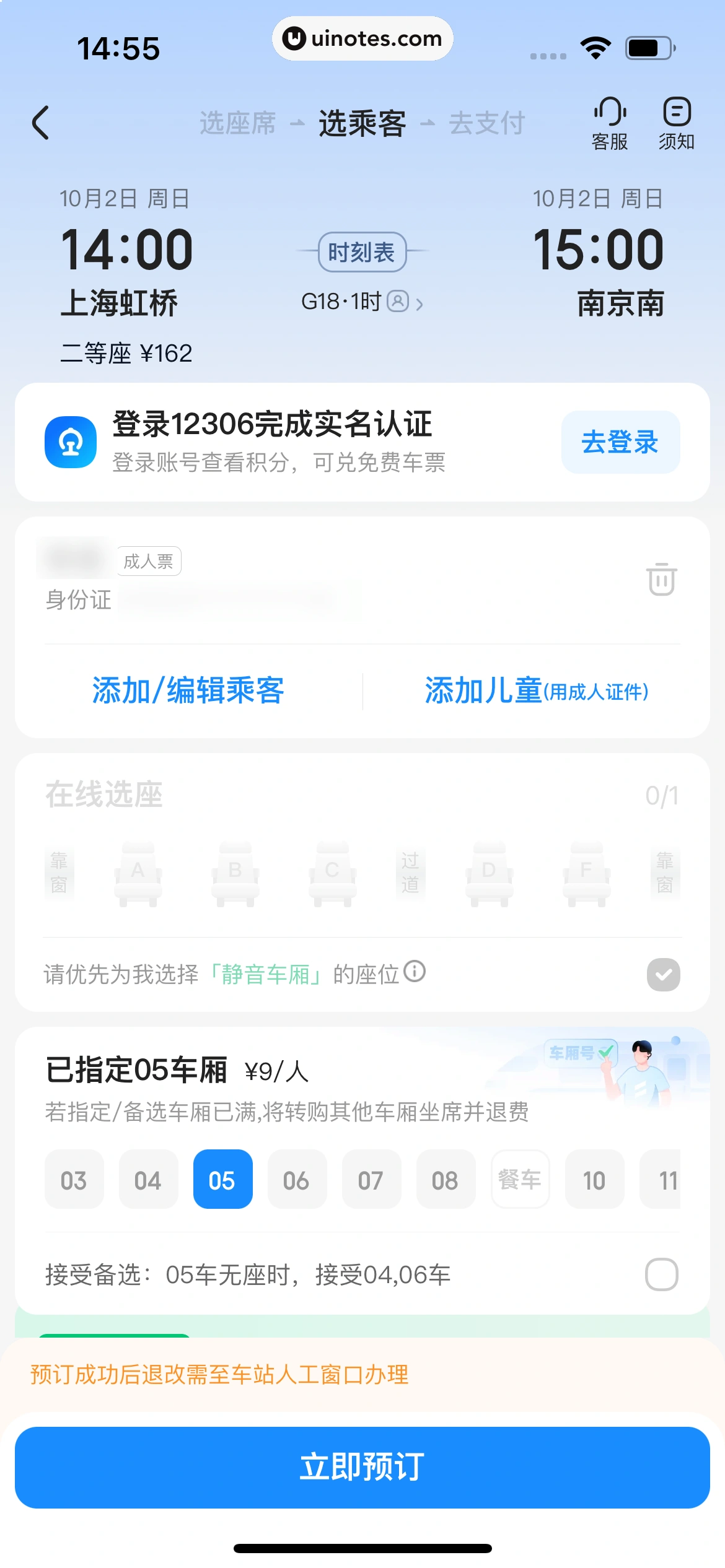Open 添加/编辑乘客

188,690
